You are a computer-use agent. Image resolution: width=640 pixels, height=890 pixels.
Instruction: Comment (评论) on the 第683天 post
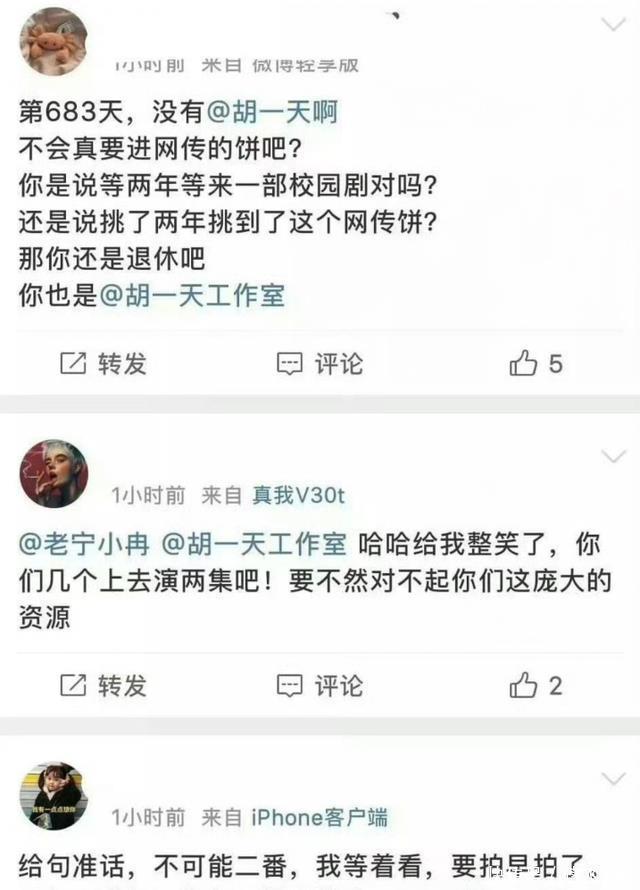320,364
